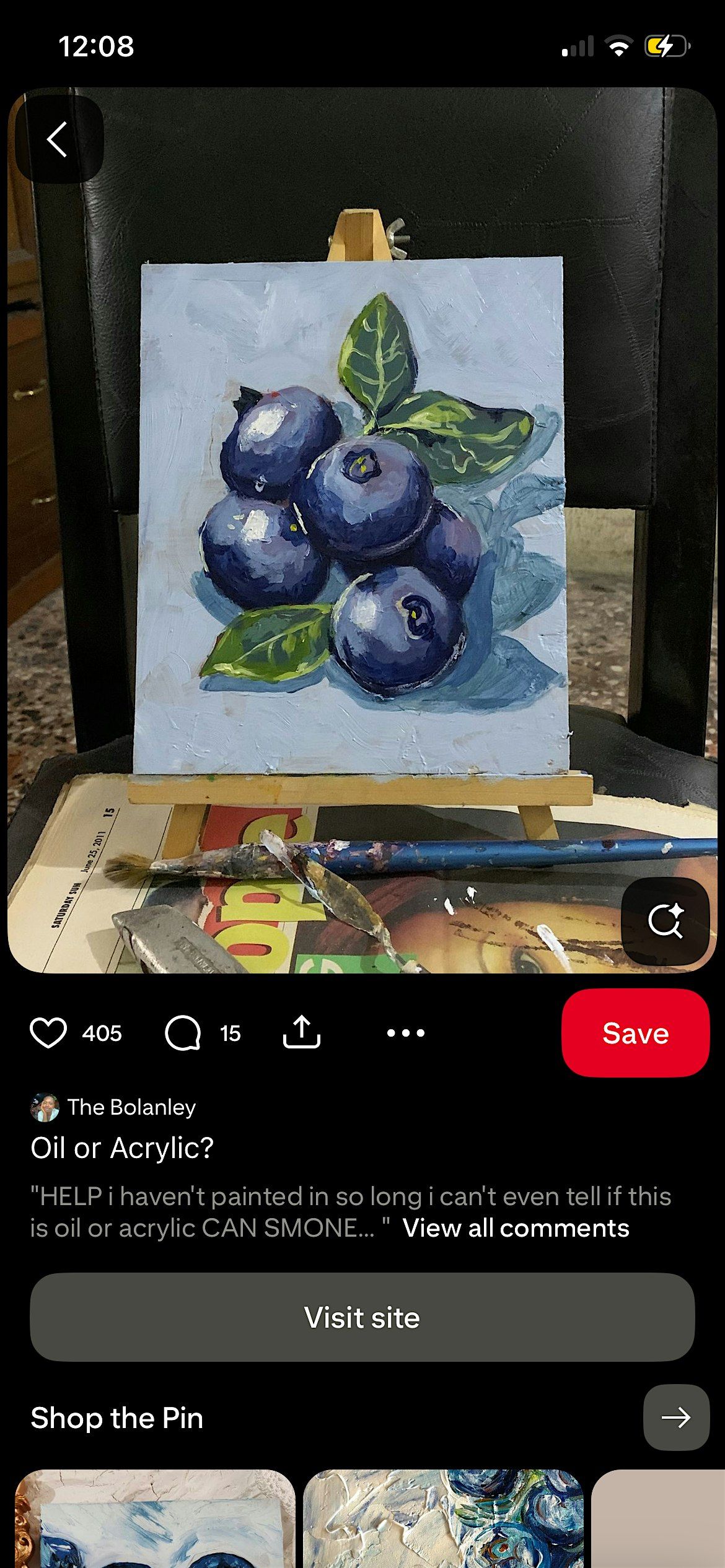Like this pin with the heart
Image resolution: width=725 pixels, height=1568 pixels.
(x=48, y=1033)
